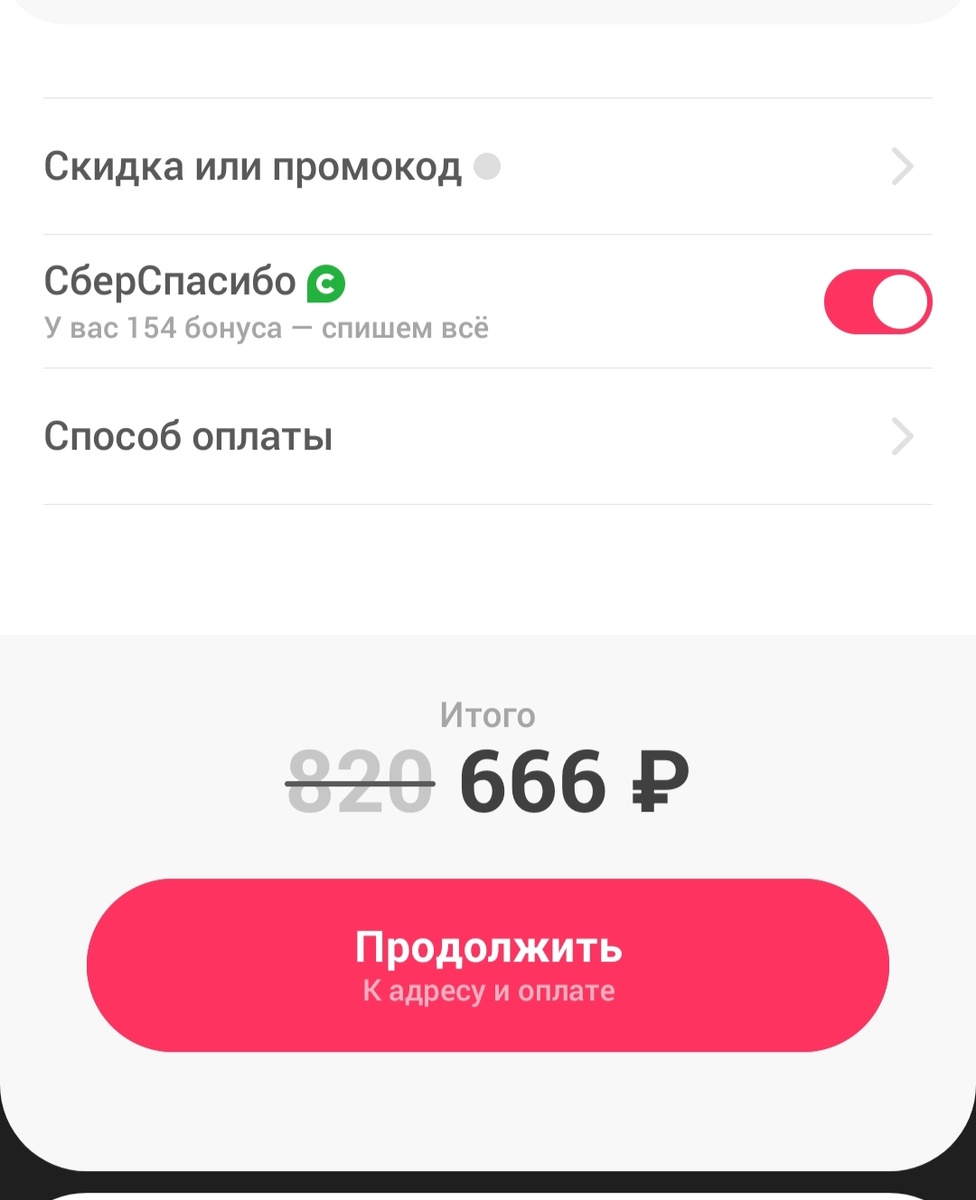Click the СберСпасибо section title
Viewport: 976px width, 1200px height.
tap(171, 281)
